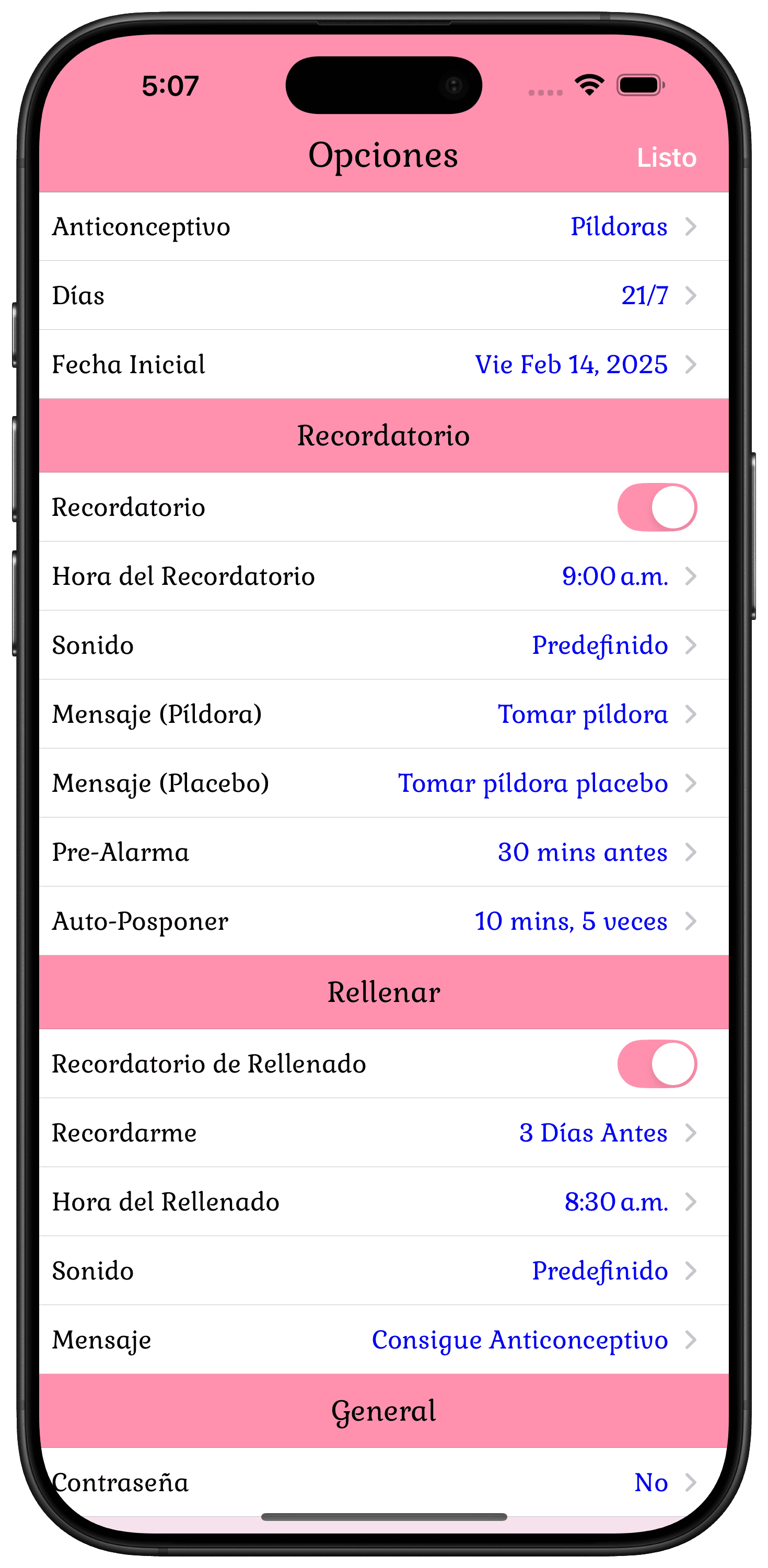
Task: Change the Días 21/7 setting
Action: [384, 295]
